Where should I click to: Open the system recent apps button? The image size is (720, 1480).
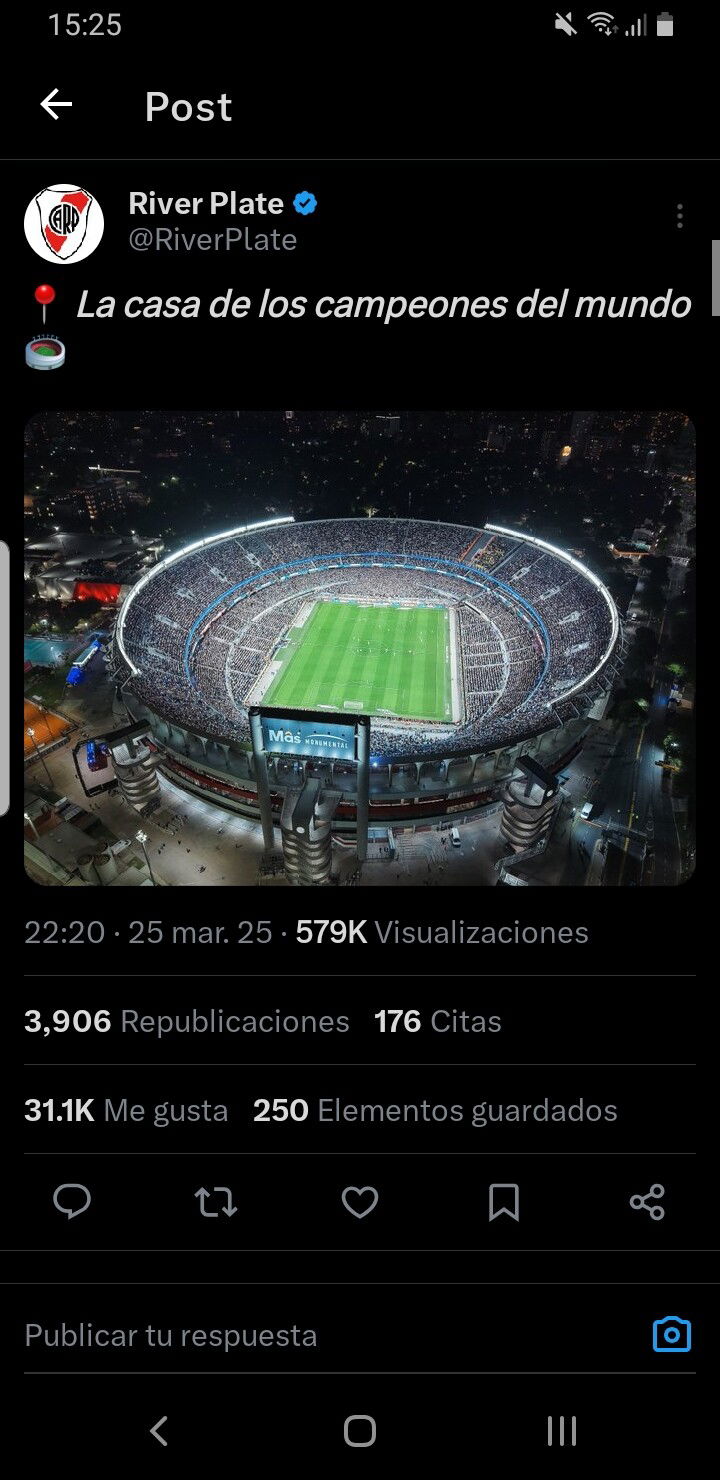pos(562,1430)
